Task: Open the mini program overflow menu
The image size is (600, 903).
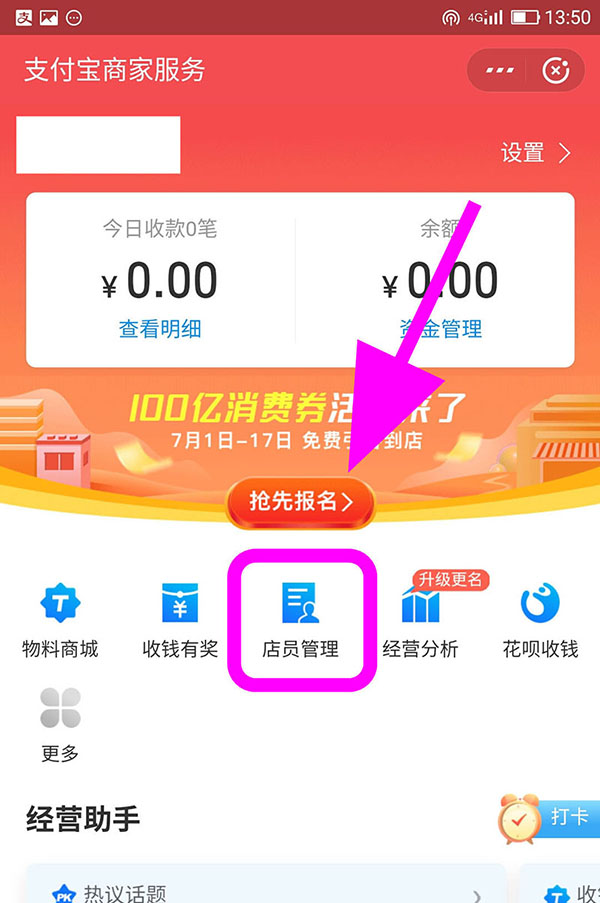Action: pos(499,70)
